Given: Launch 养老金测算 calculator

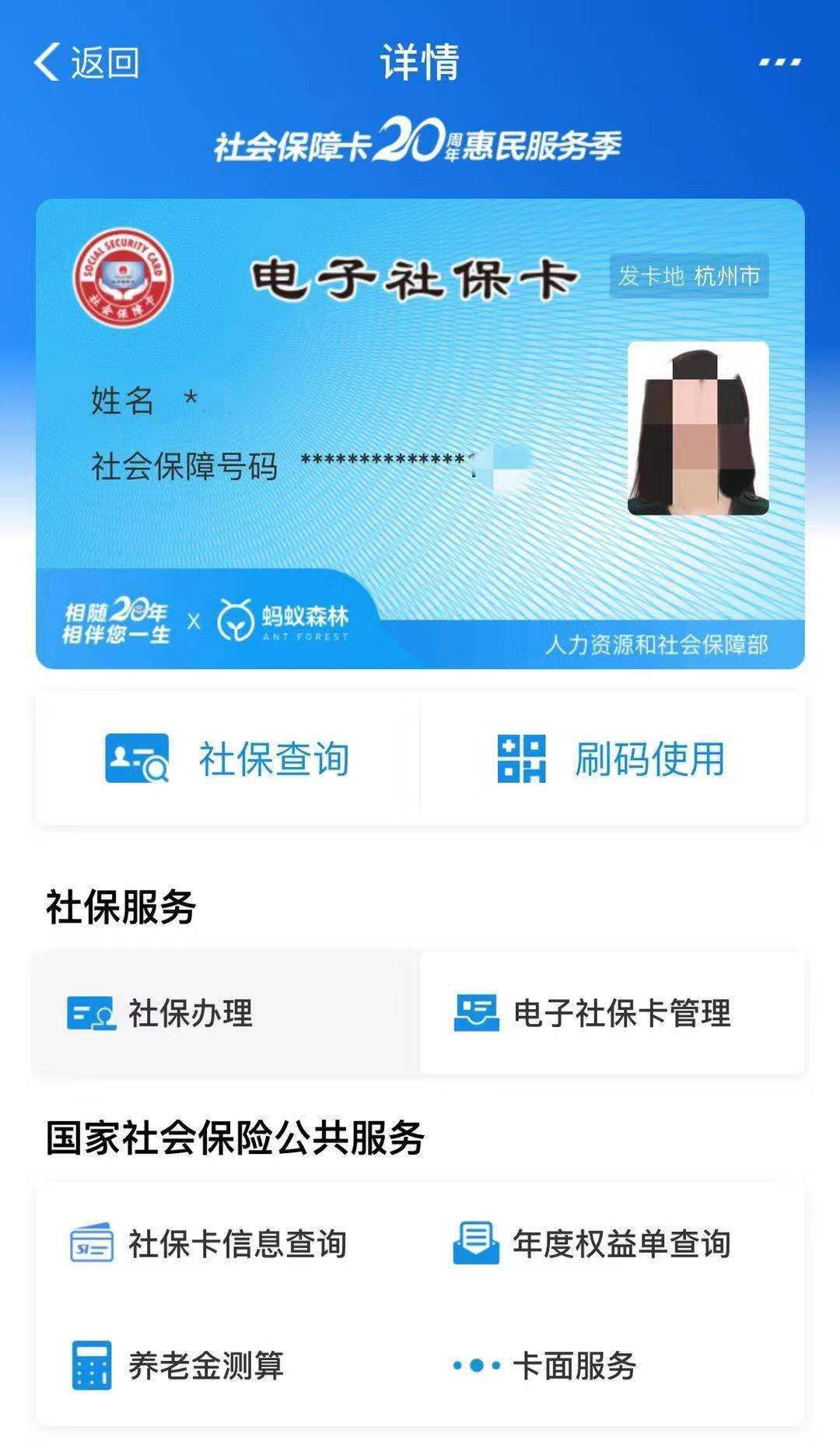Looking at the screenshot, I should click(177, 1366).
